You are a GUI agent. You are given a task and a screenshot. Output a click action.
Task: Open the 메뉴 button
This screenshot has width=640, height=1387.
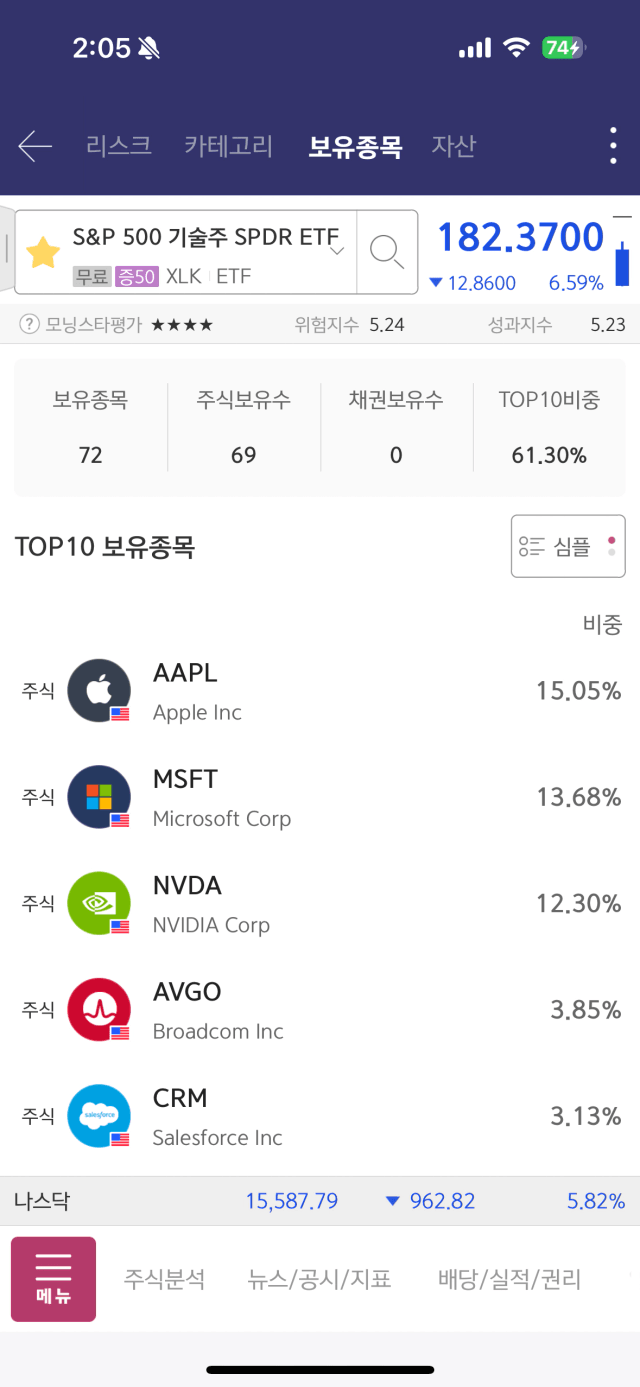pyautogui.click(x=53, y=1279)
